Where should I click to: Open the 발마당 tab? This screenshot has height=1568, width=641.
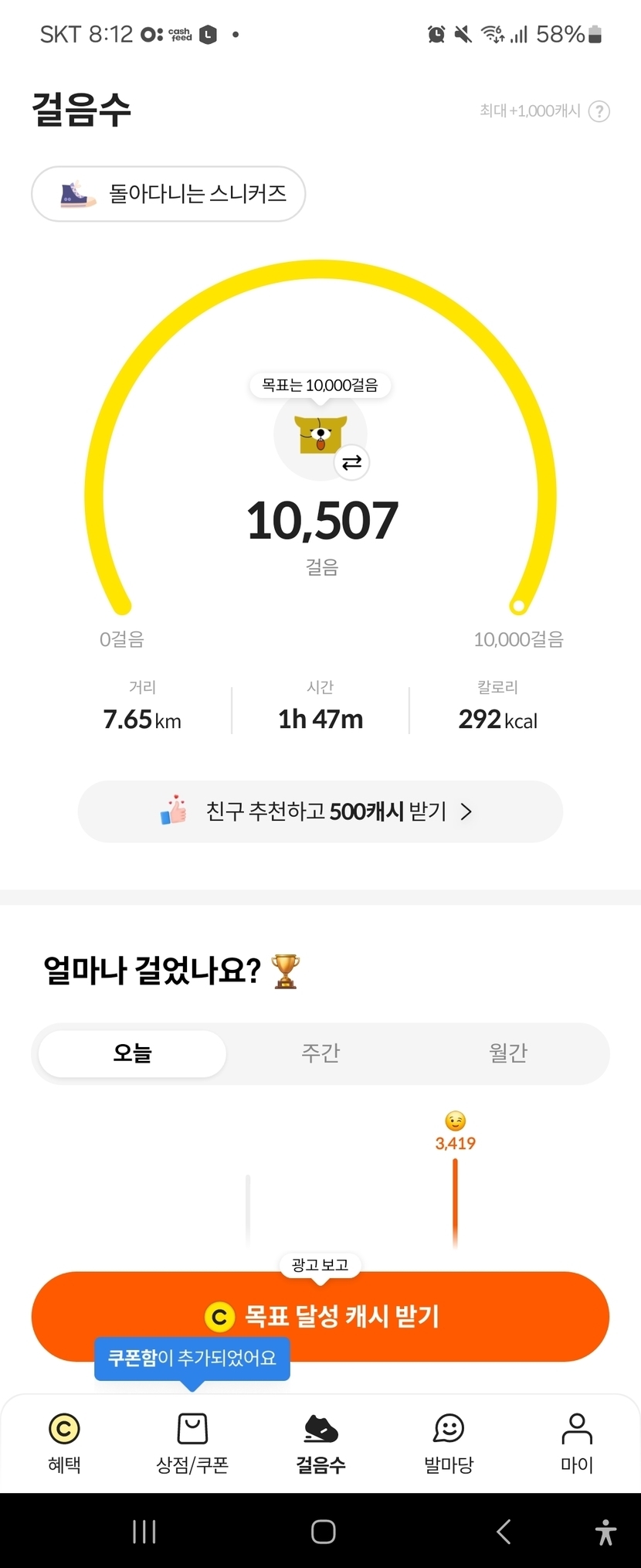coord(449,1442)
